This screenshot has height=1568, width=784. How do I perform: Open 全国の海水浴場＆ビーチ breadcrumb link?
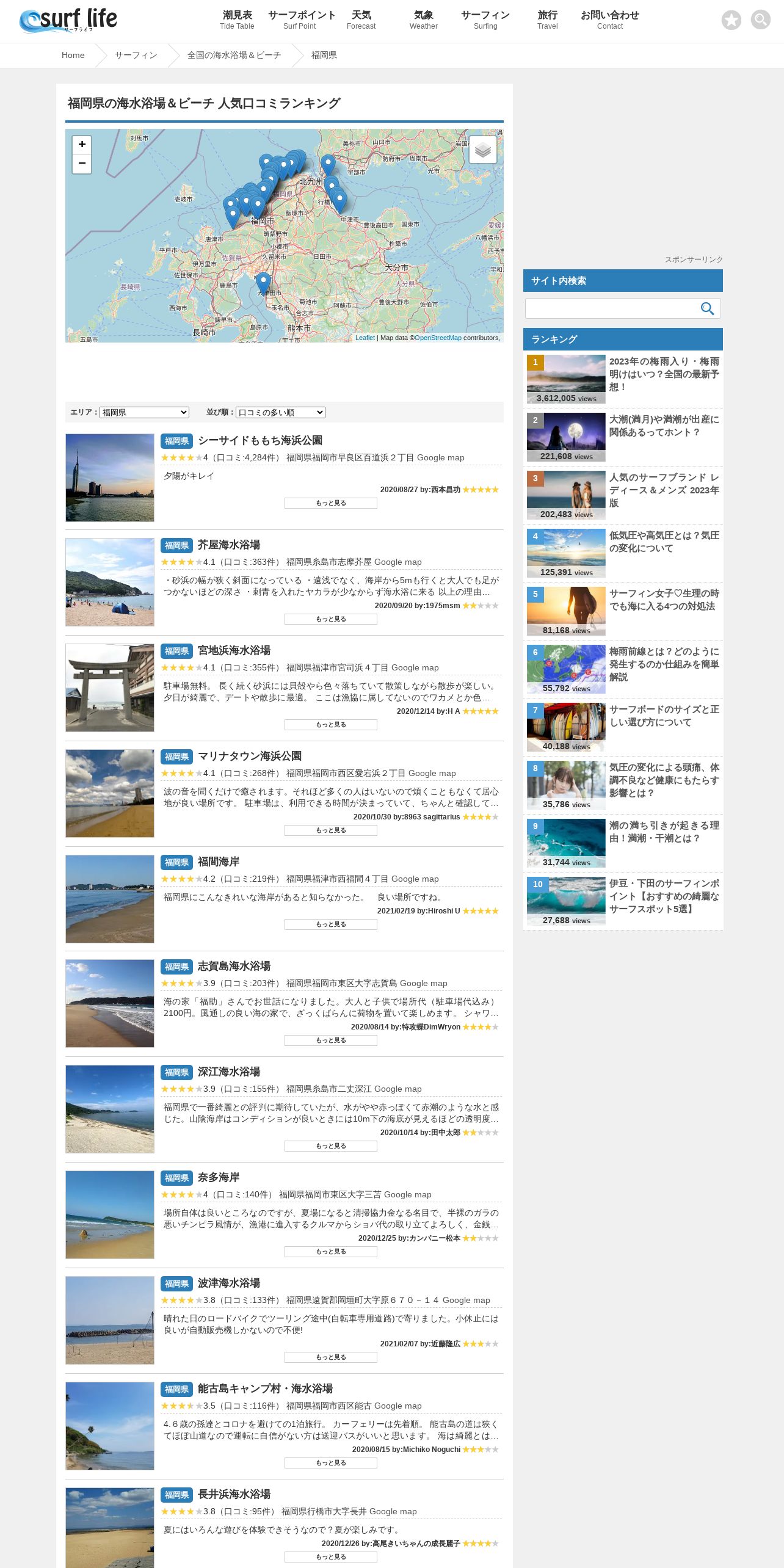point(234,55)
